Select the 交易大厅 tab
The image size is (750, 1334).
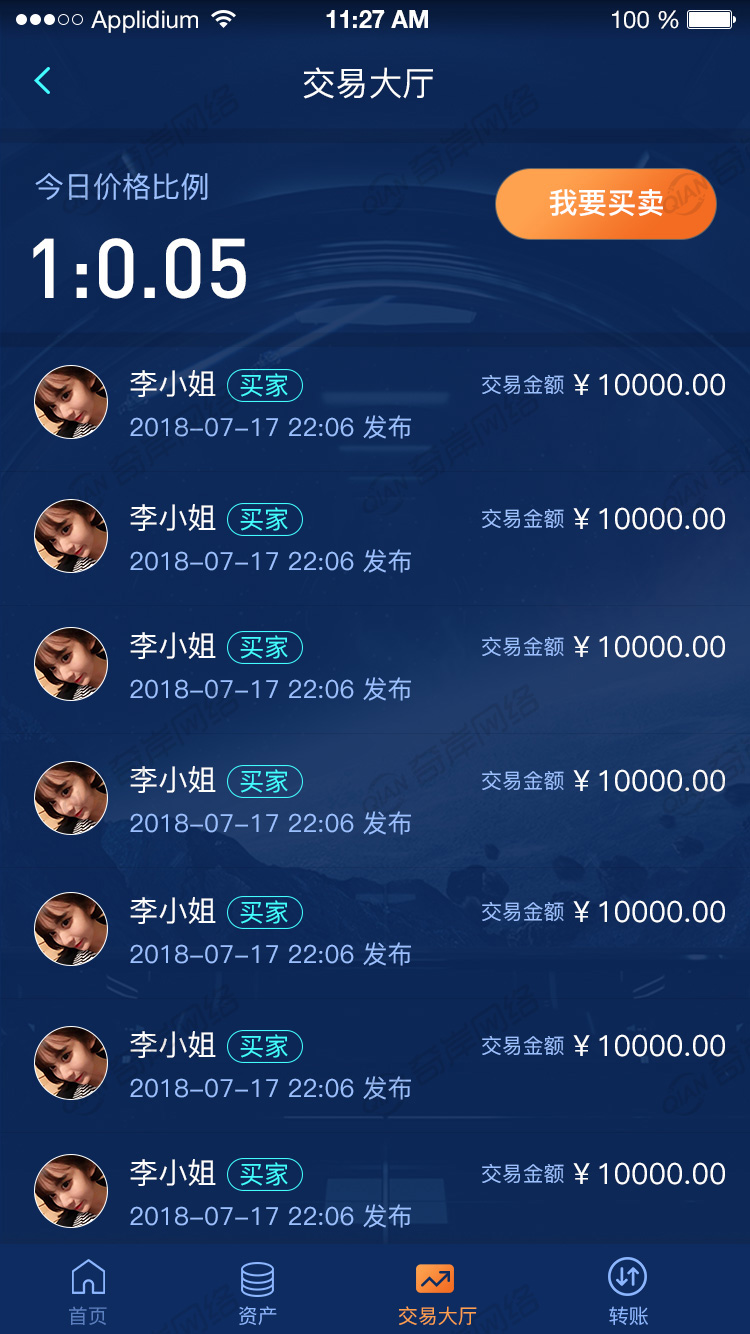(436, 1291)
